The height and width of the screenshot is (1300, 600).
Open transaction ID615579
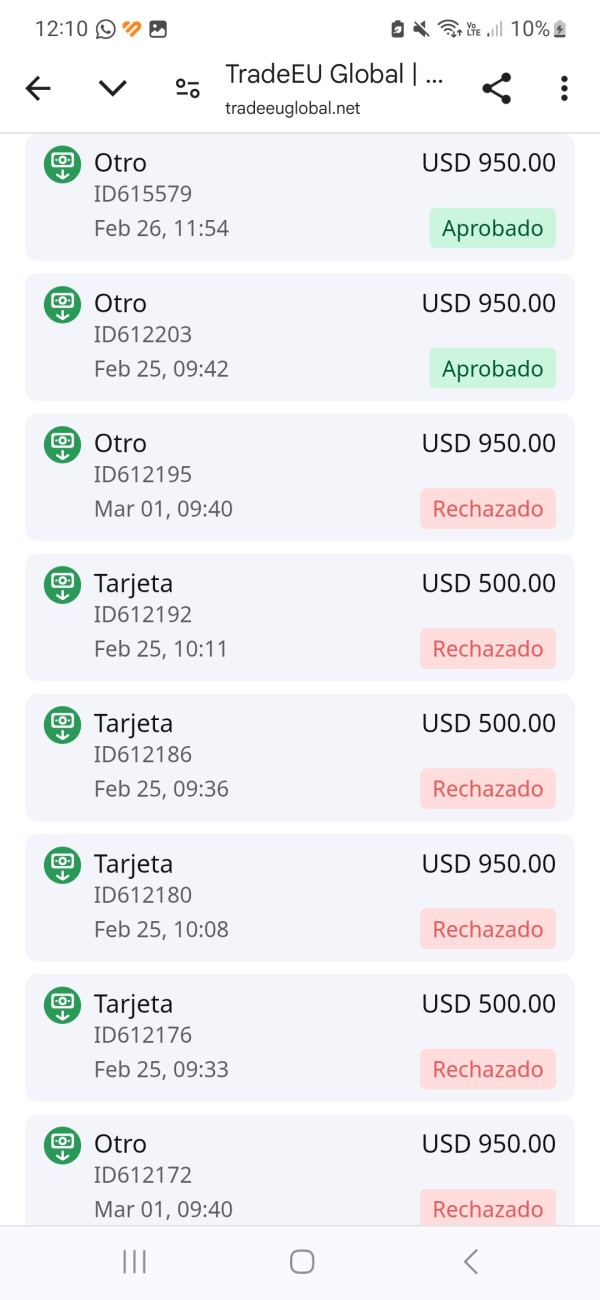300,196
